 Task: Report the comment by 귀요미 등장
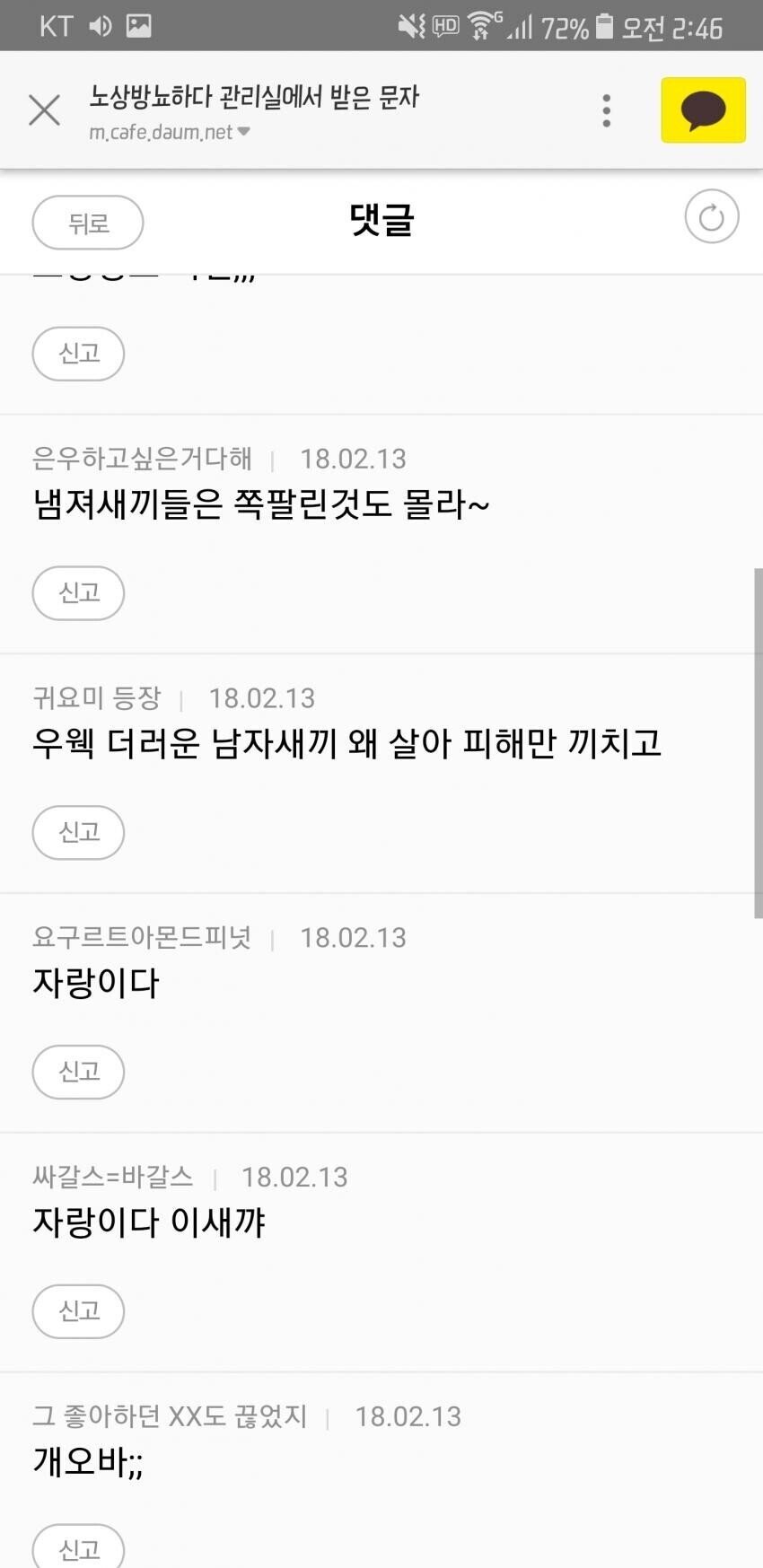78,833
